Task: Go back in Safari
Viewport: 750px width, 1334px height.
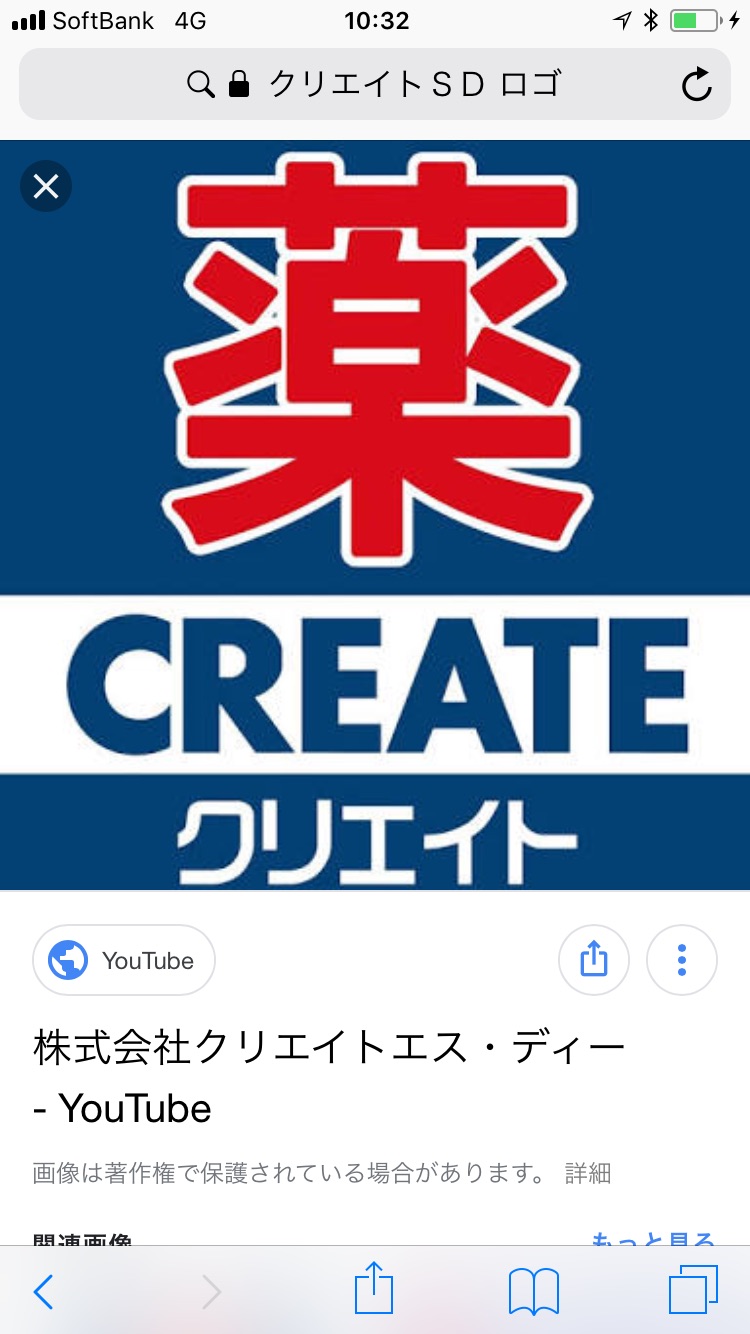Action: (x=44, y=1291)
